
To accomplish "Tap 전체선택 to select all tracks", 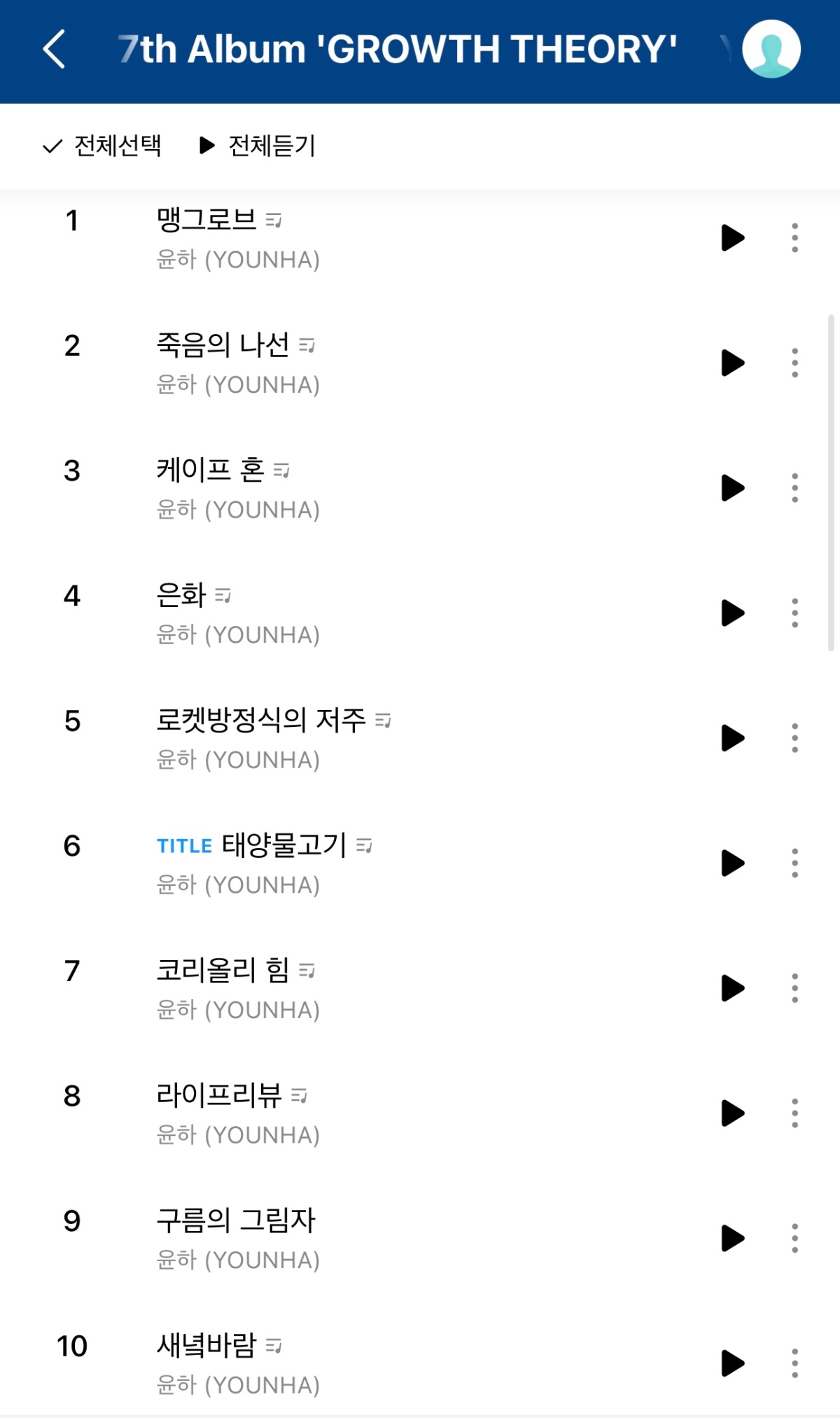I will click(x=102, y=146).
